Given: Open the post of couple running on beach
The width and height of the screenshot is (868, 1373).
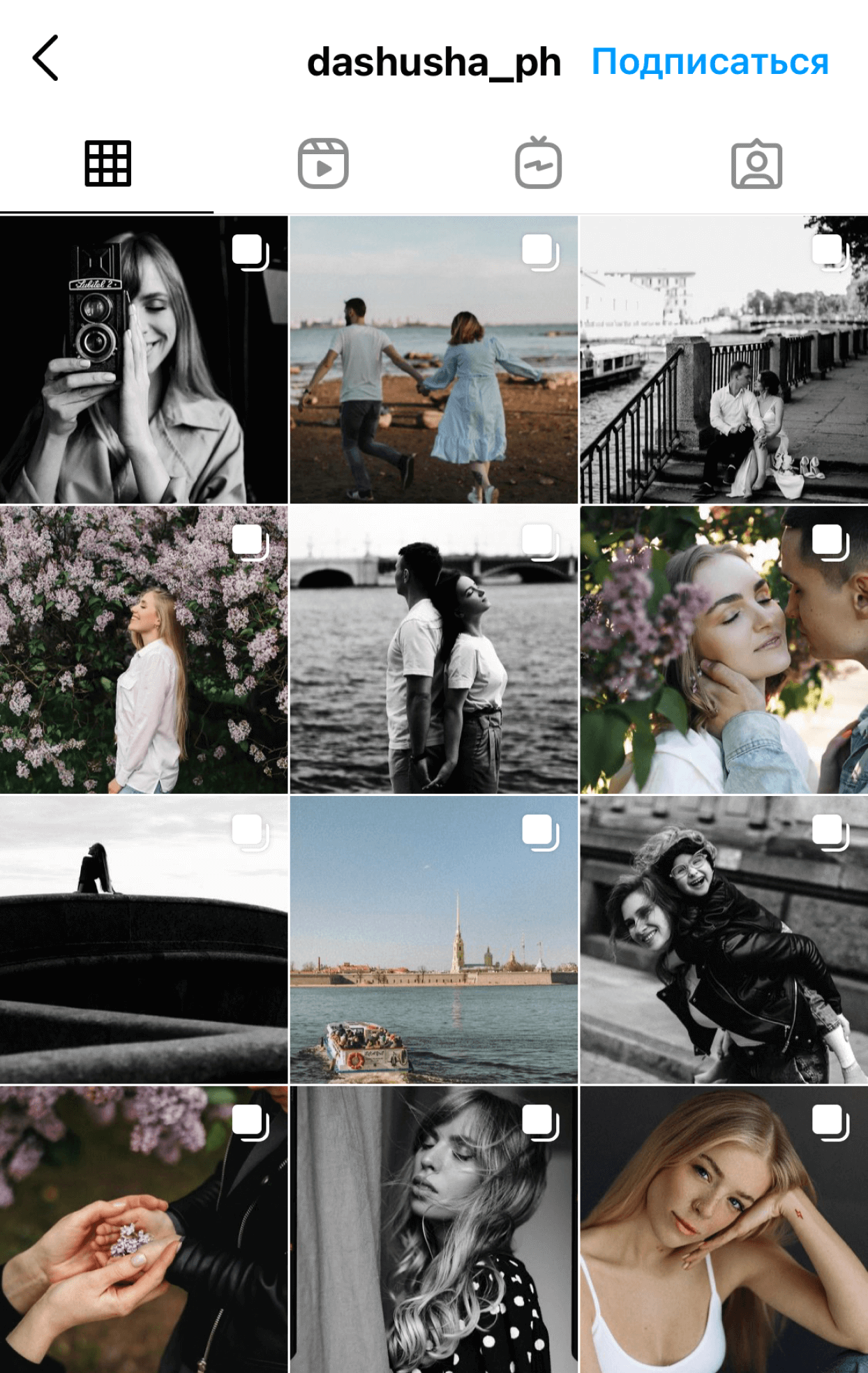Looking at the screenshot, I should 433,360.
